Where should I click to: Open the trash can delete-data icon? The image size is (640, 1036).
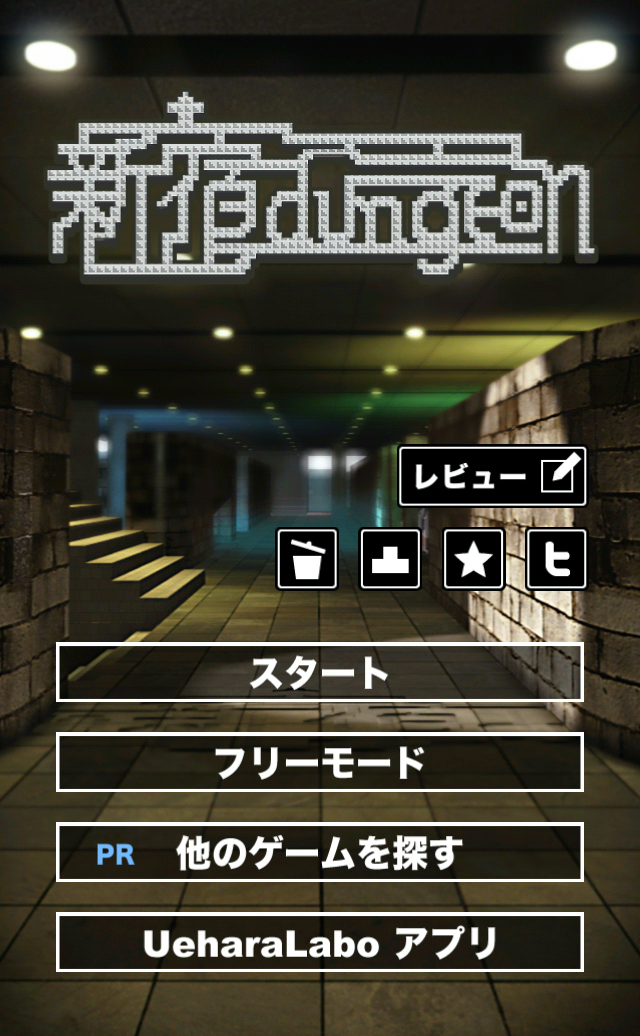307,559
